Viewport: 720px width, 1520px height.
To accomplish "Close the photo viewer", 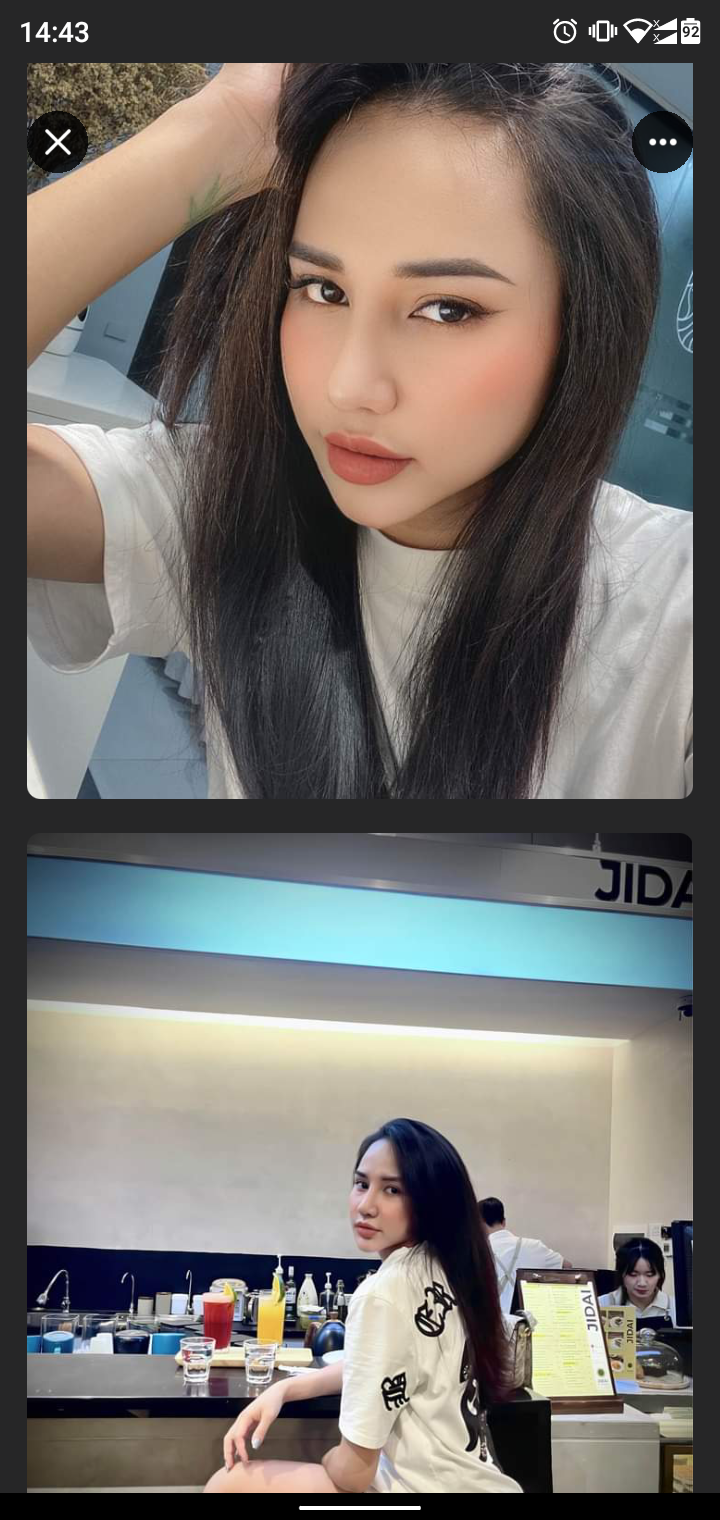I will pos(57,142).
